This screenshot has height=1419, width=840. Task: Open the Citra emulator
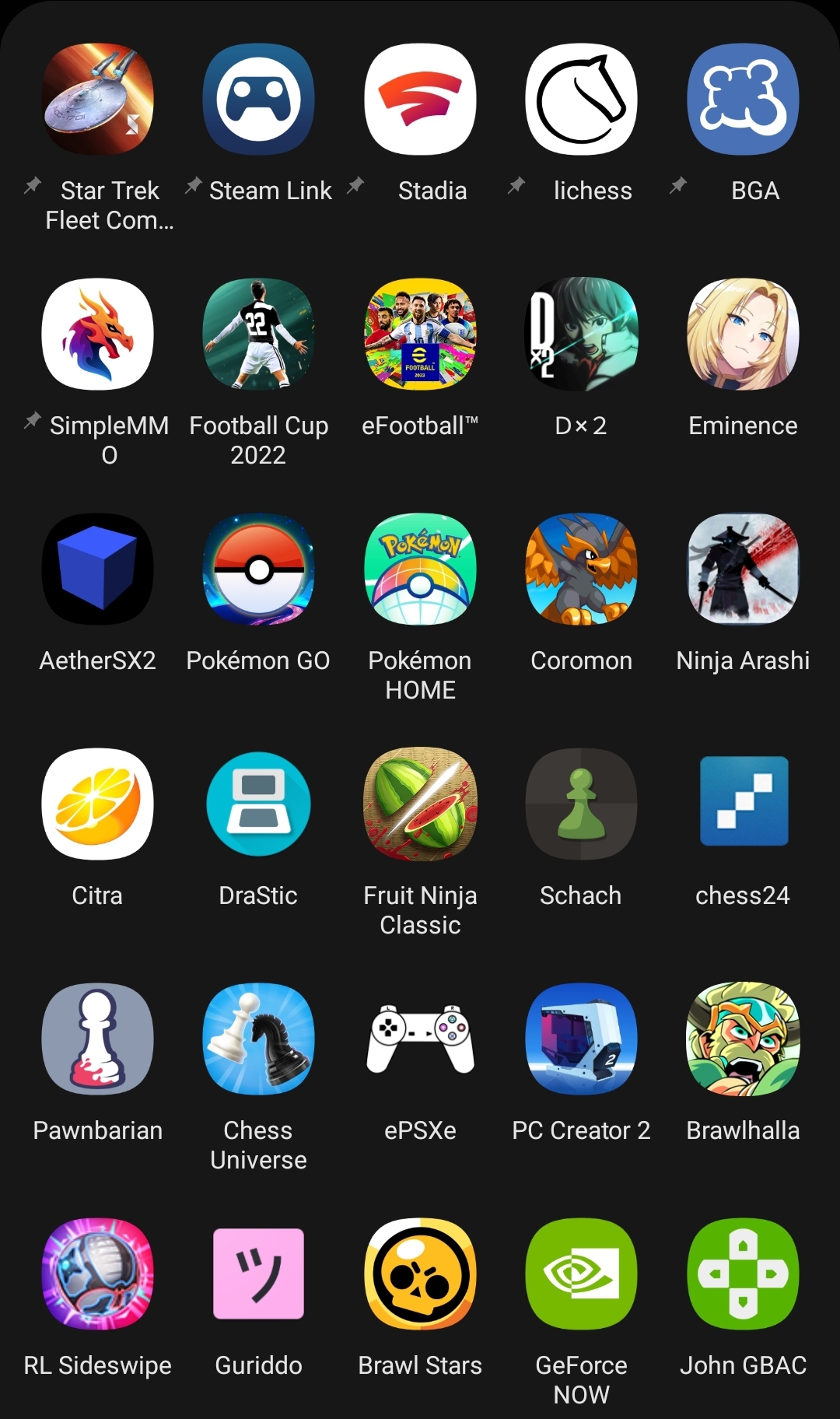98,804
